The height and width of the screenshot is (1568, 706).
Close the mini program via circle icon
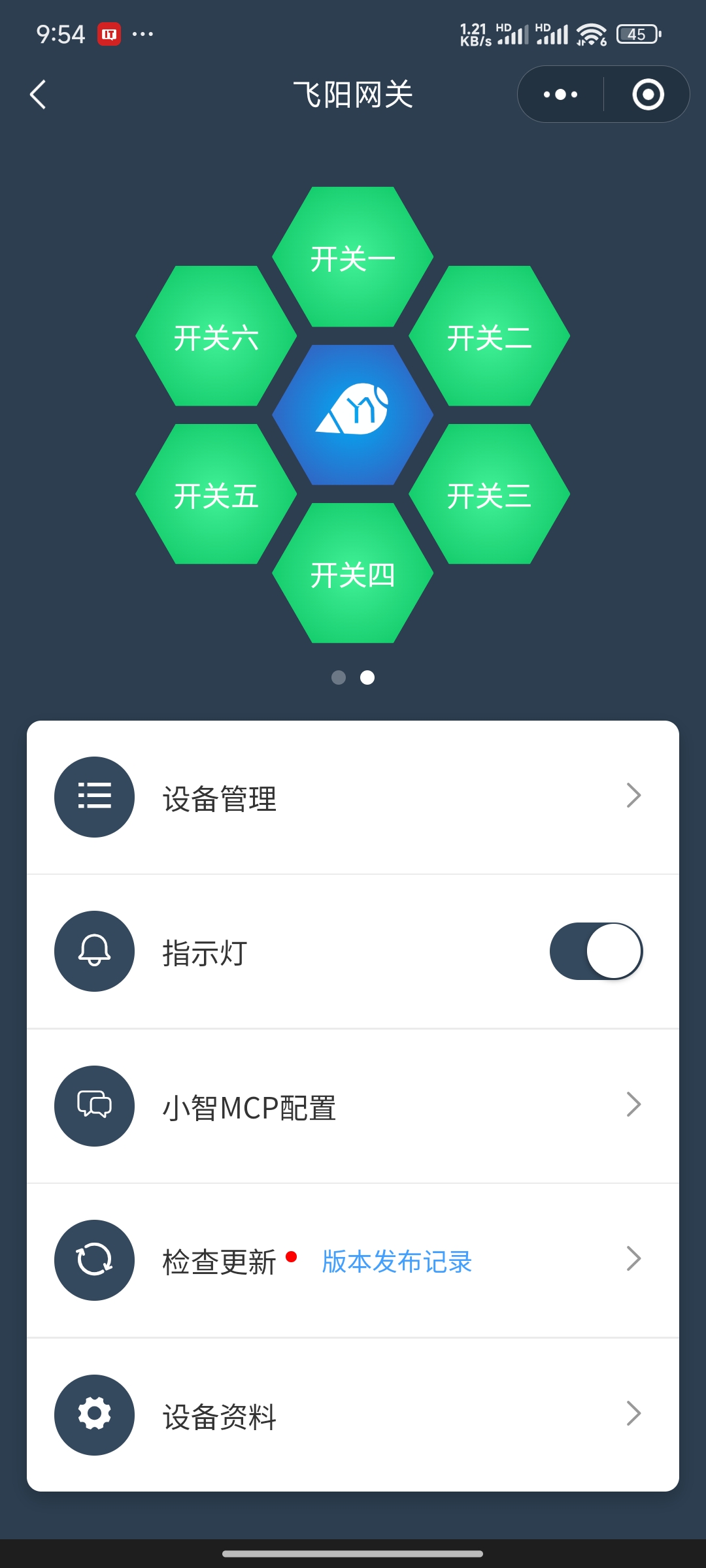(648, 95)
